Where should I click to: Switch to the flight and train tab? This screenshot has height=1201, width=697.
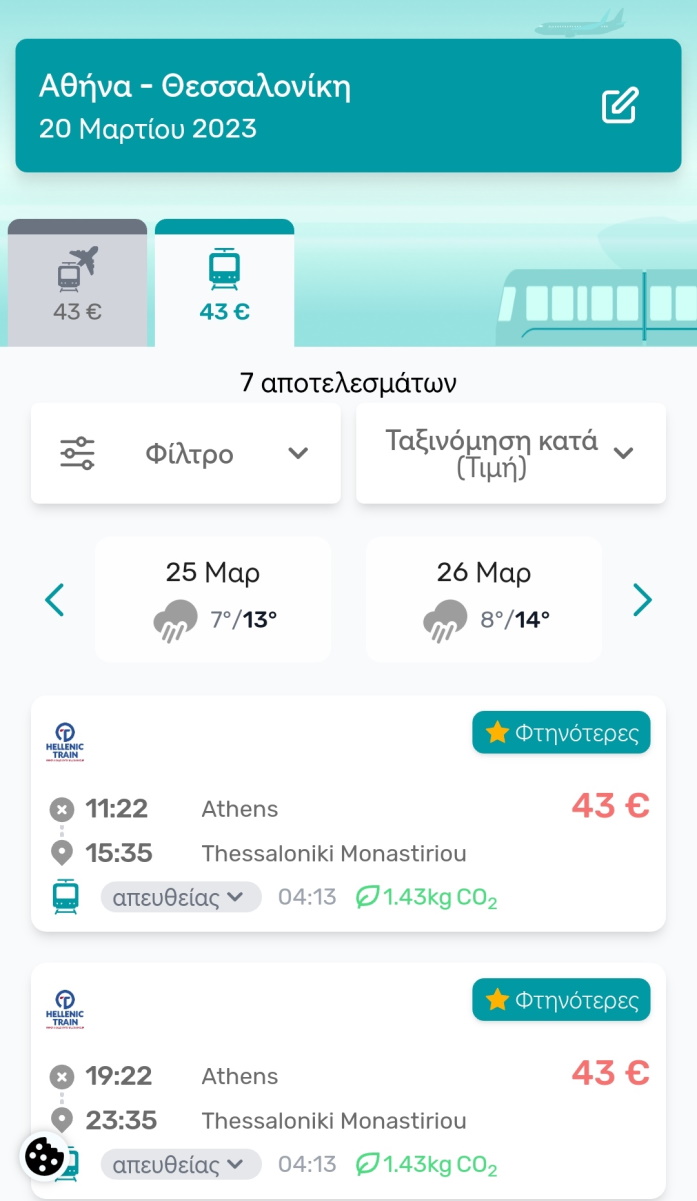point(78,283)
